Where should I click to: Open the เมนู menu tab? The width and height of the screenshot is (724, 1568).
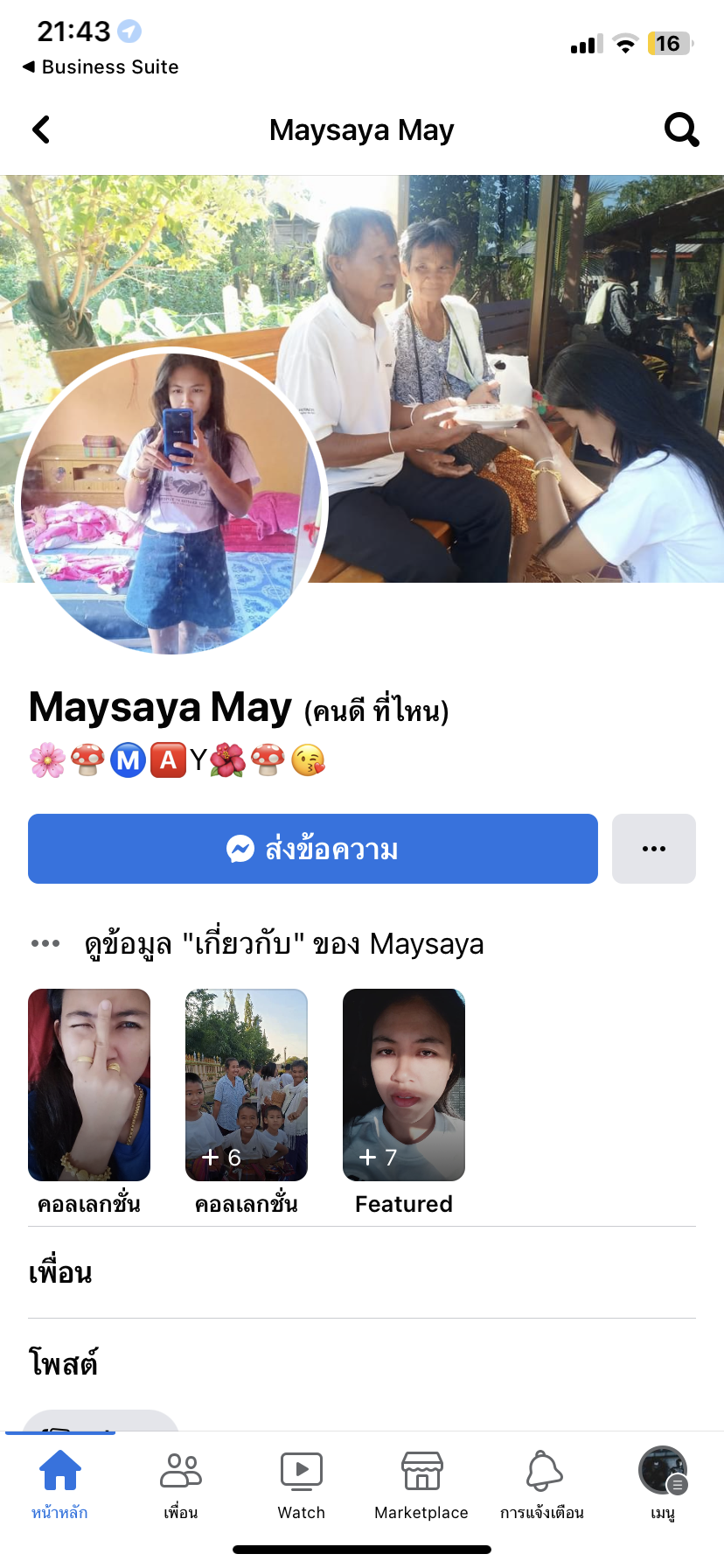663,1484
